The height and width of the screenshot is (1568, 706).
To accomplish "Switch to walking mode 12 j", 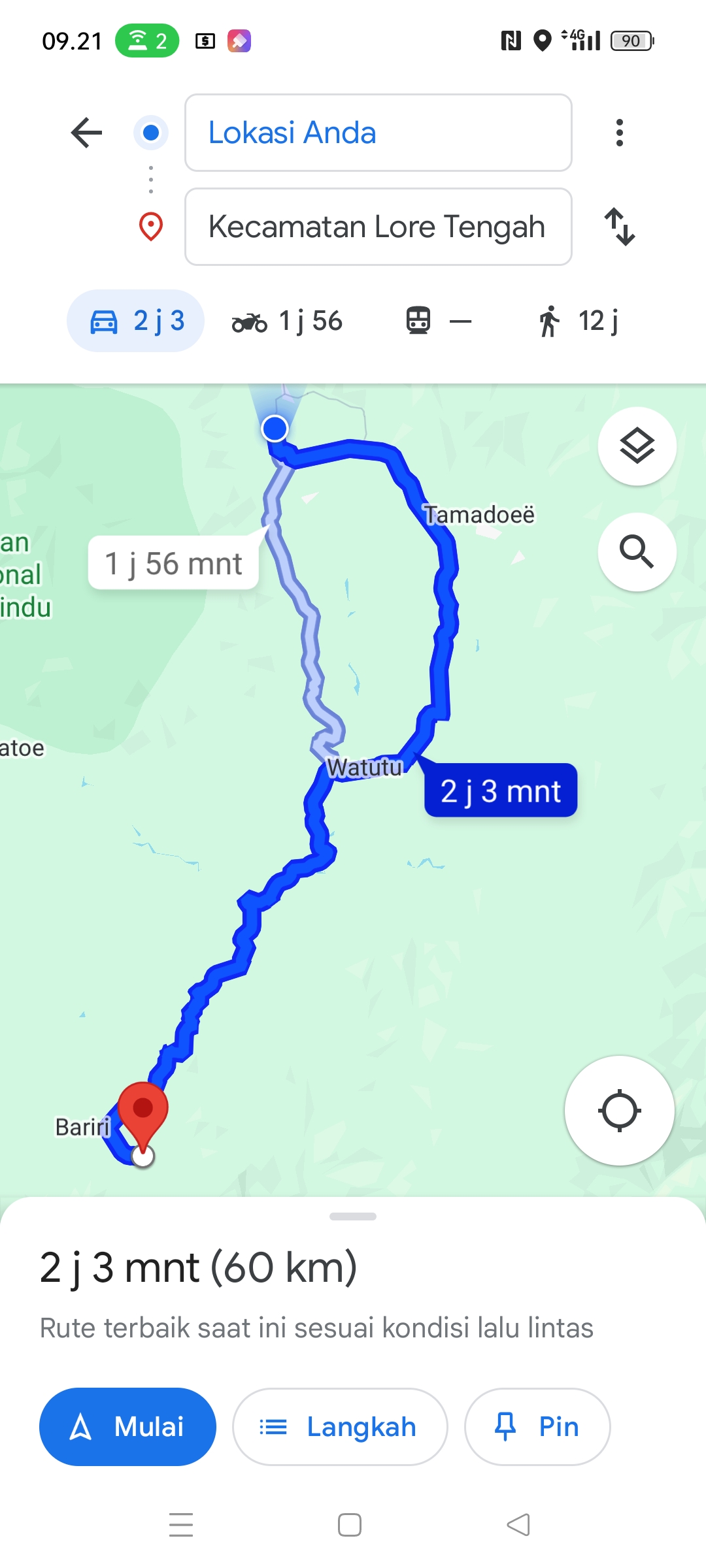I will pyautogui.click(x=578, y=321).
